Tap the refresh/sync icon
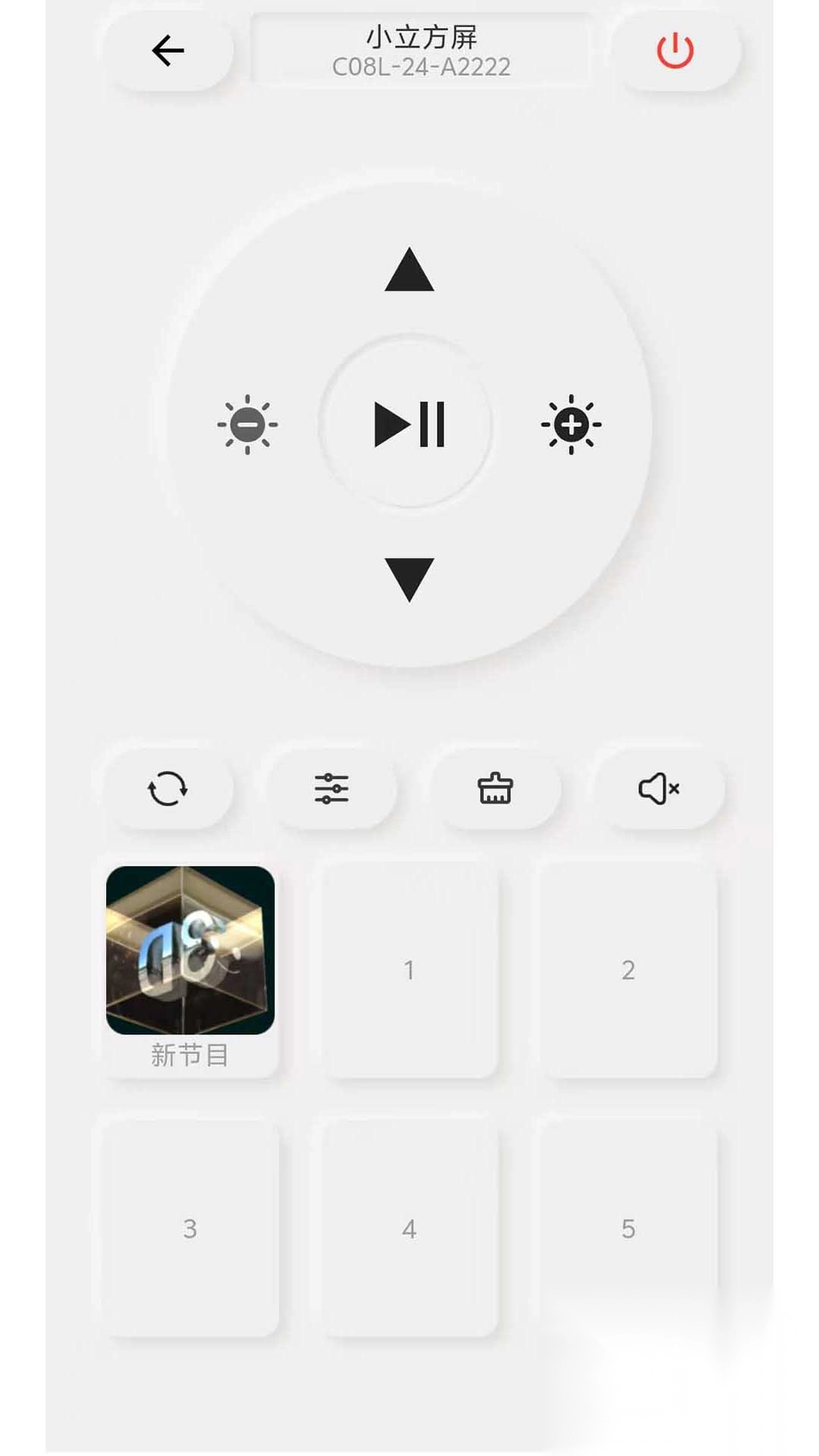This screenshot has width=819, height=1456. [x=168, y=790]
